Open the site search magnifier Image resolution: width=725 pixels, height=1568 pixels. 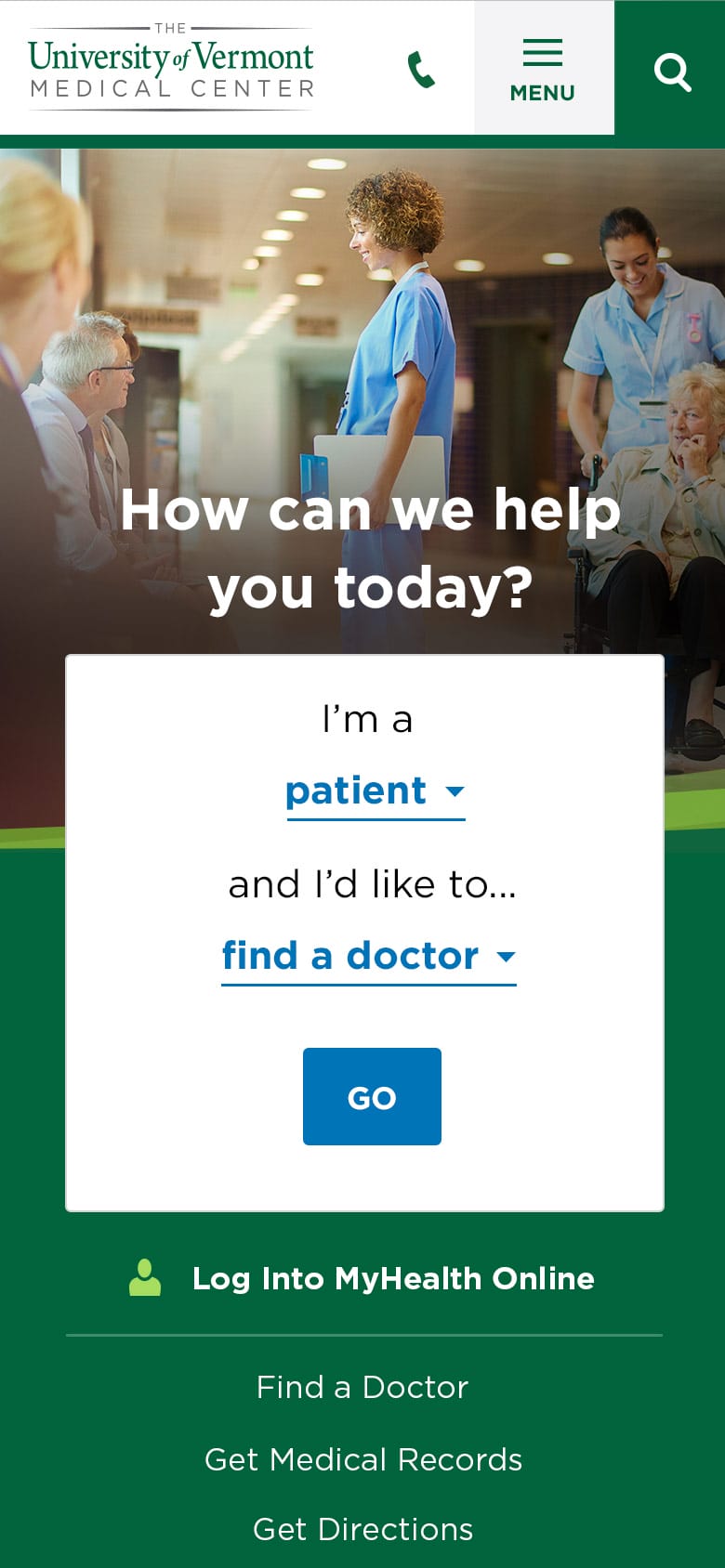coord(672,71)
